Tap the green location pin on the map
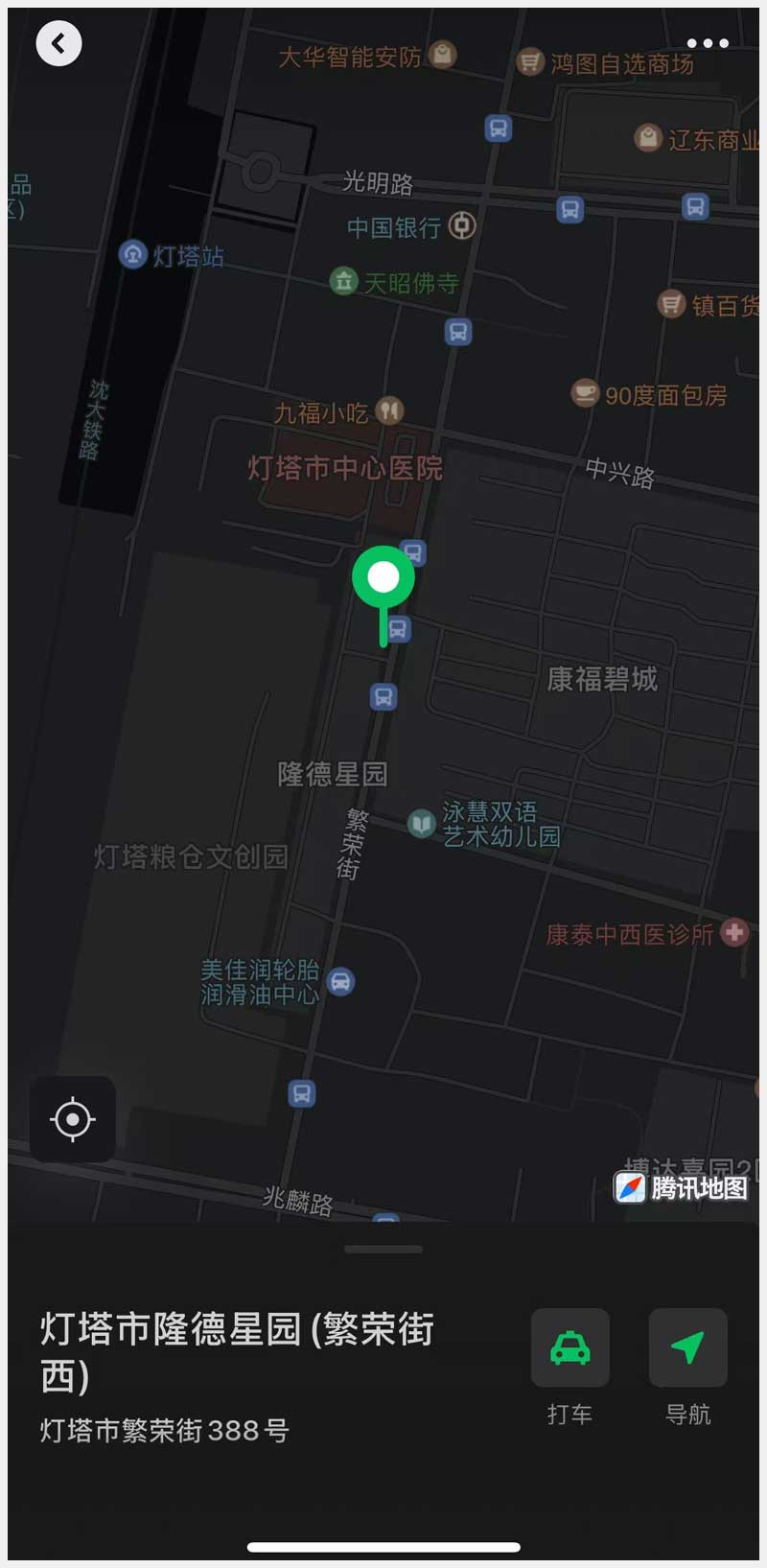Image resolution: width=767 pixels, height=1568 pixels. [x=383, y=578]
